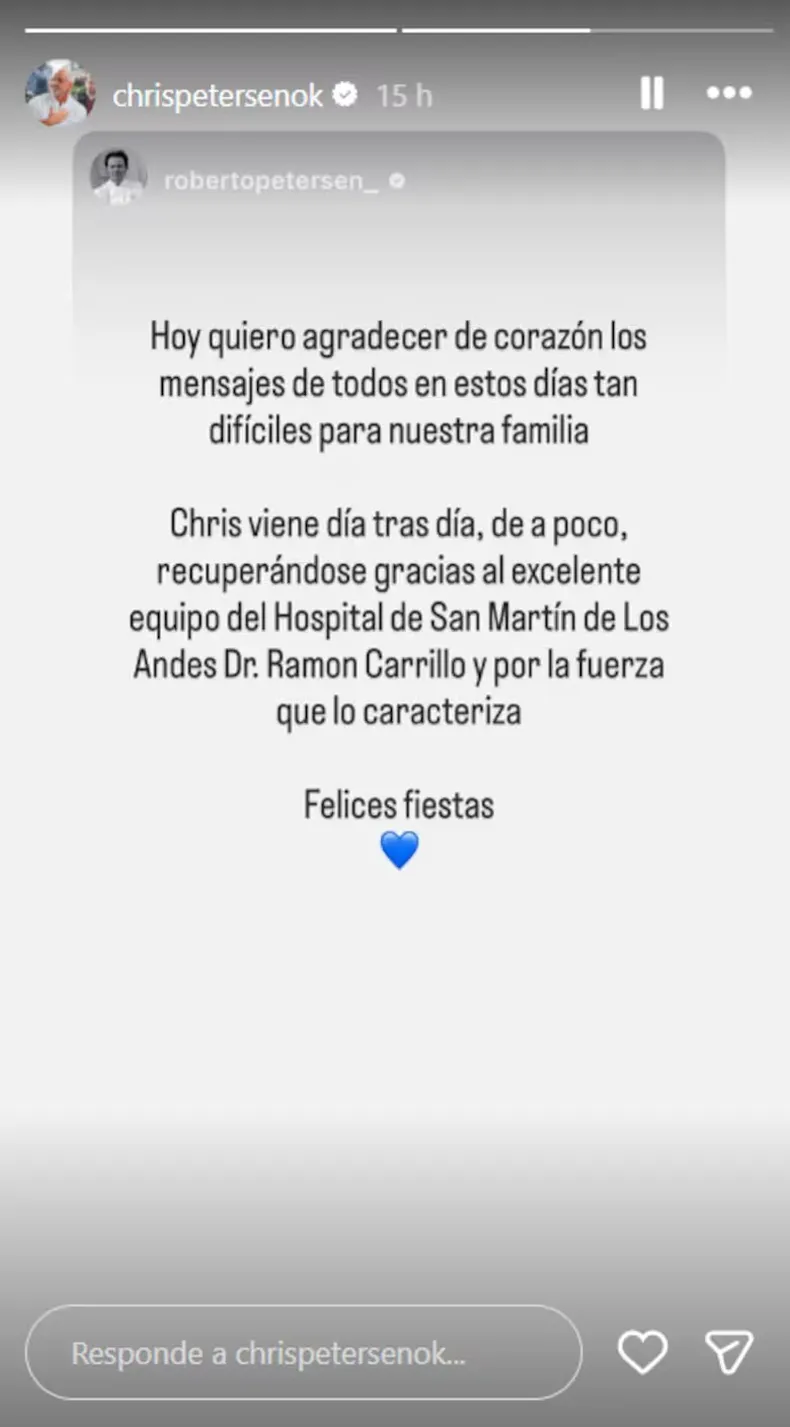View the chrispetersenok username profile

pyautogui.click(x=218, y=96)
